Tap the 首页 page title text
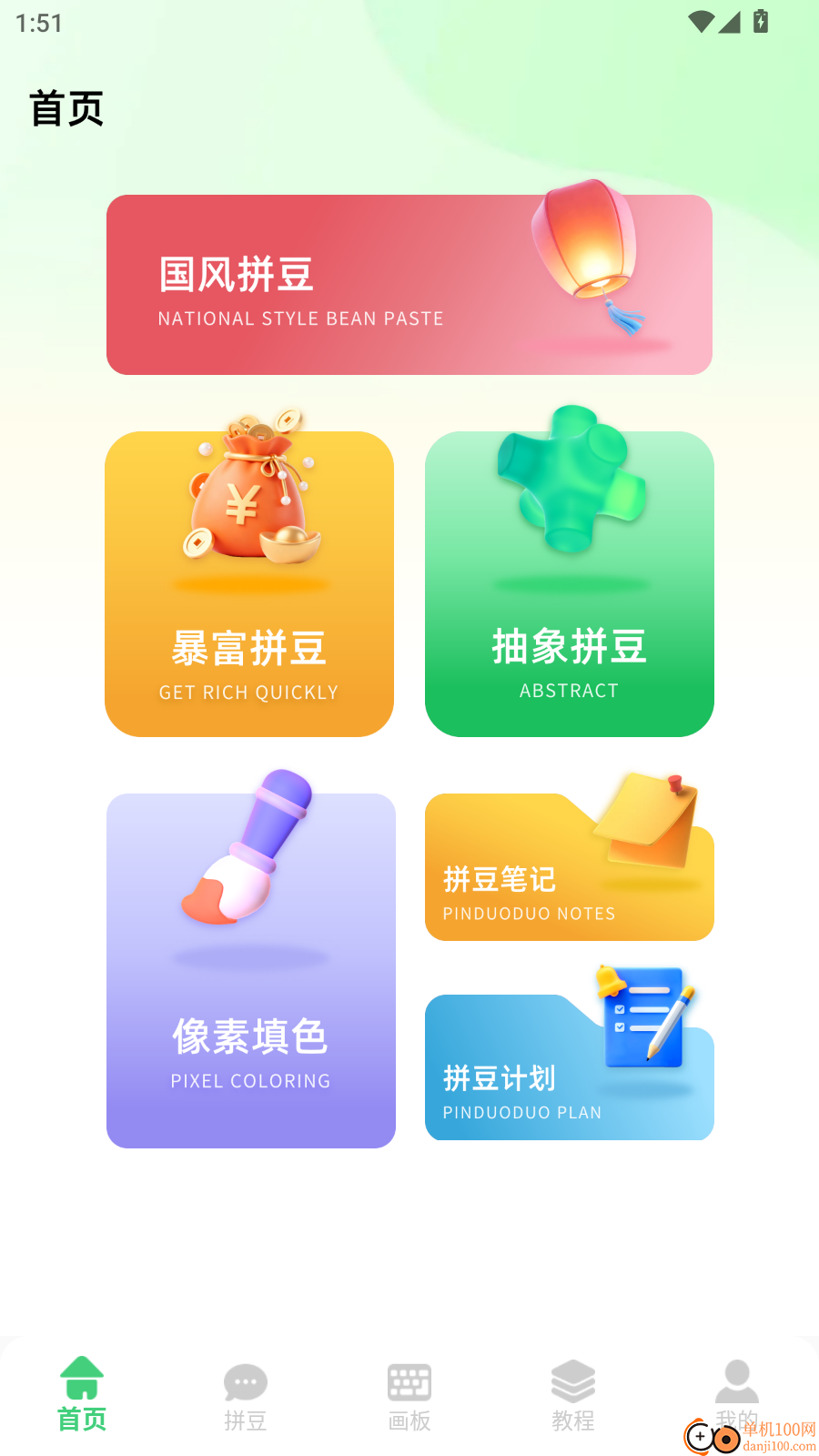This screenshot has width=819, height=1456. 66,107
